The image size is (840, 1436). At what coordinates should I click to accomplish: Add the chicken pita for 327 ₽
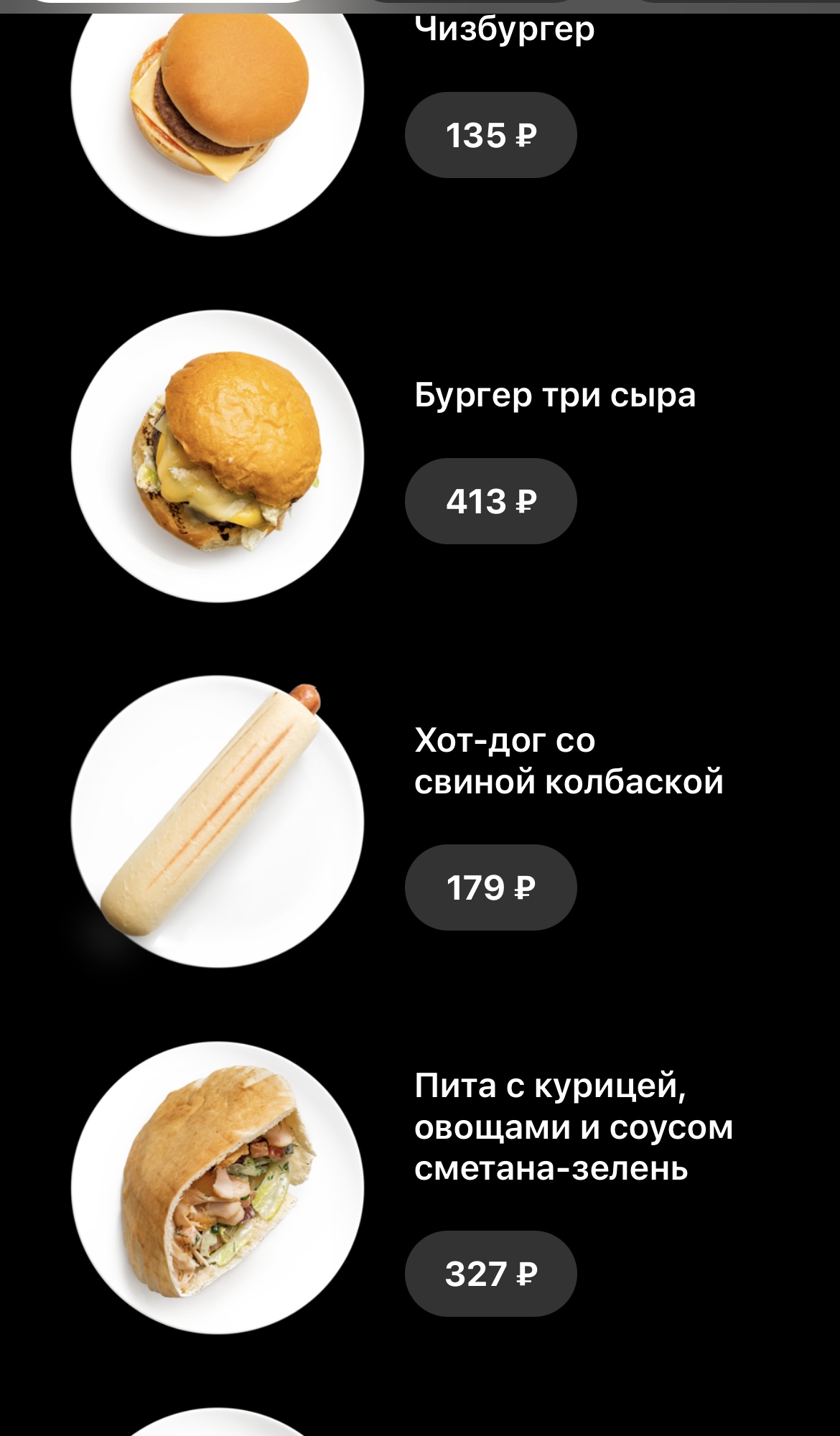point(491,1274)
